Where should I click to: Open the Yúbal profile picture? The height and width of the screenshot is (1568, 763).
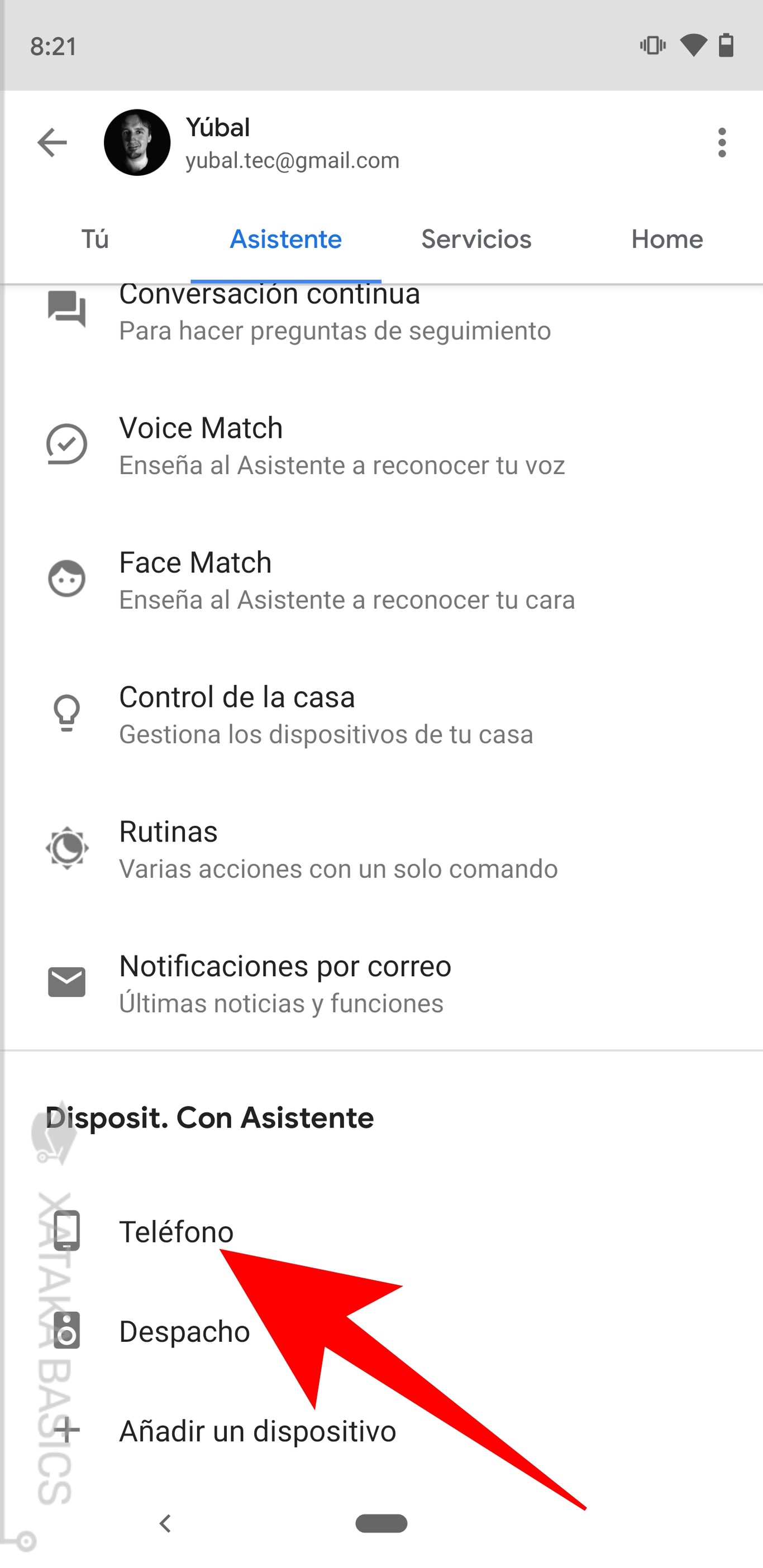point(137,142)
